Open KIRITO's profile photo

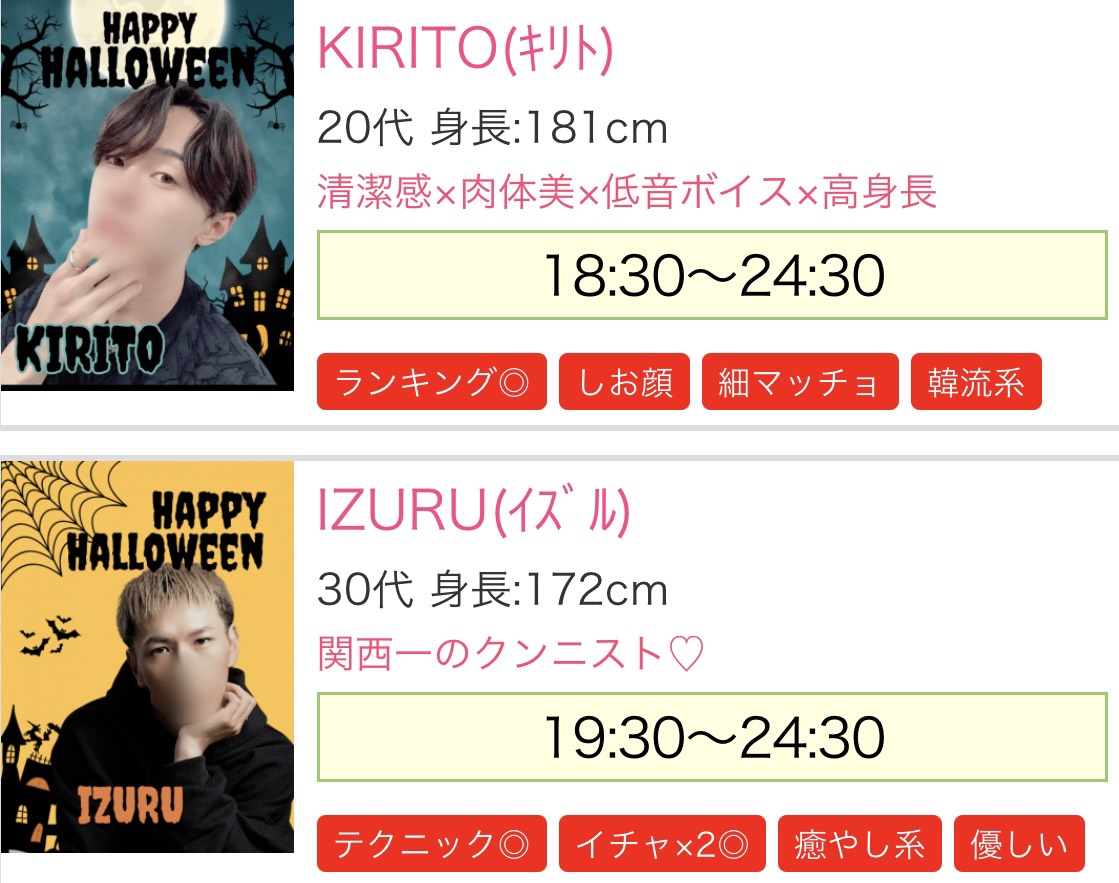click(147, 195)
